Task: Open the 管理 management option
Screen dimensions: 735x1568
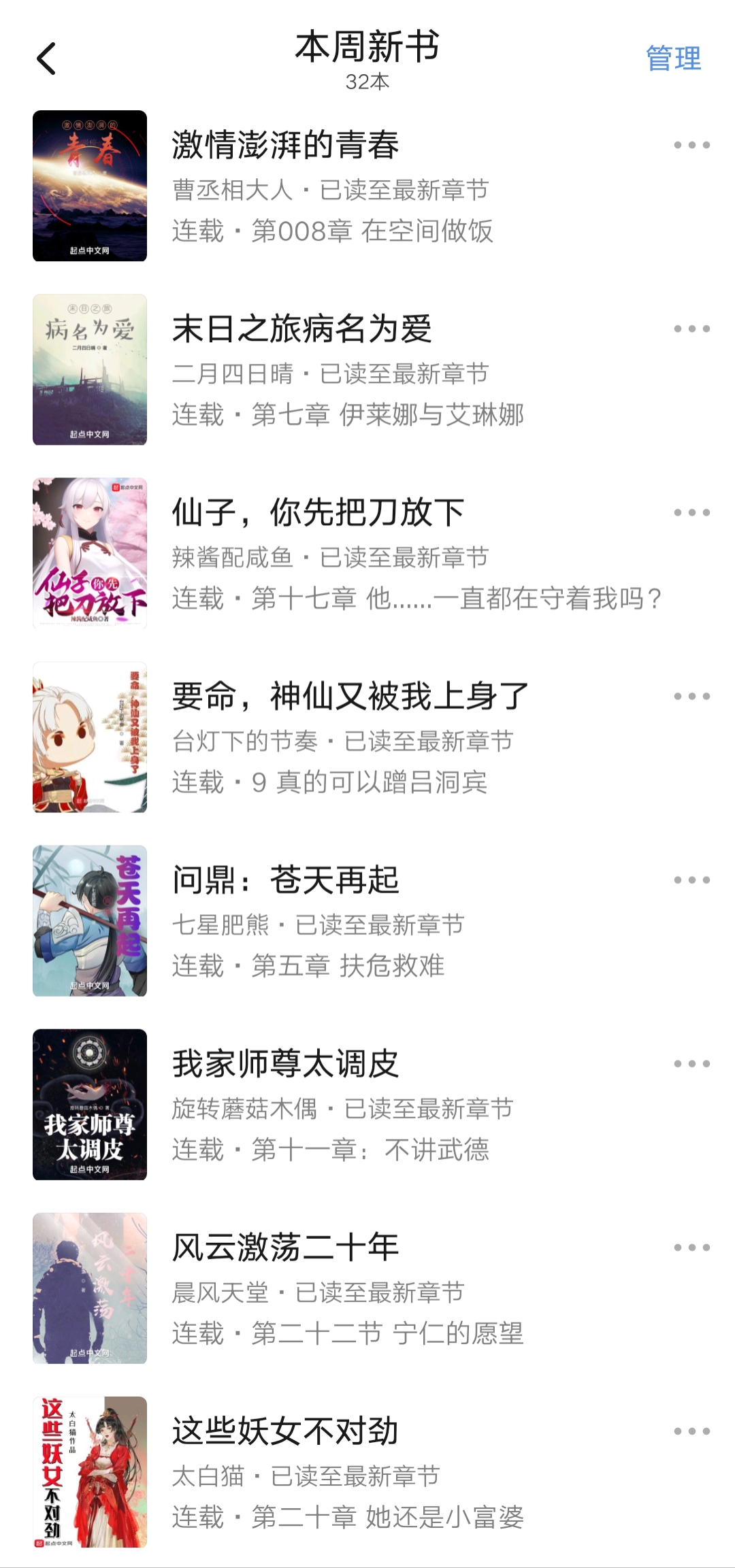Action: [675, 59]
